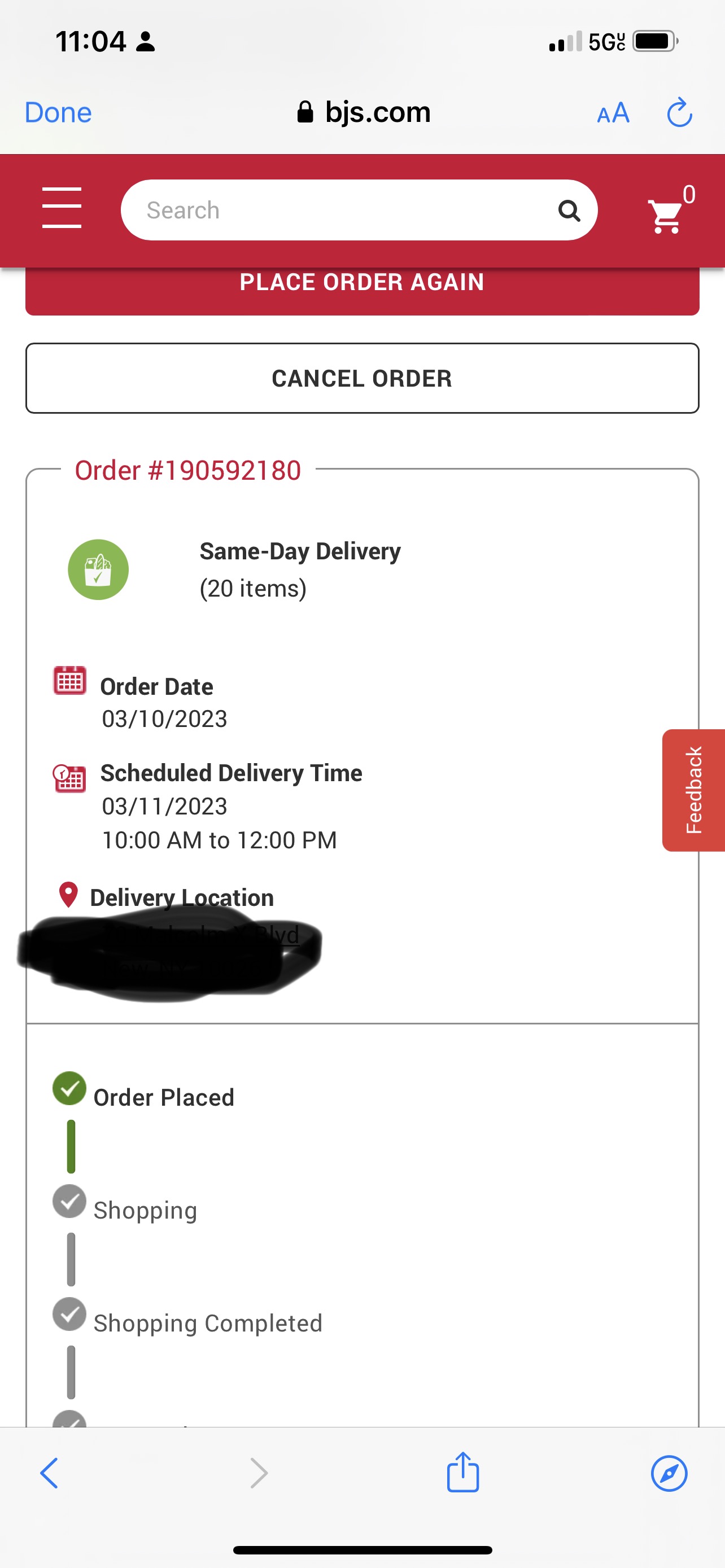Cancel this order
Image resolution: width=725 pixels, height=1568 pixels.
pos(362,378)
